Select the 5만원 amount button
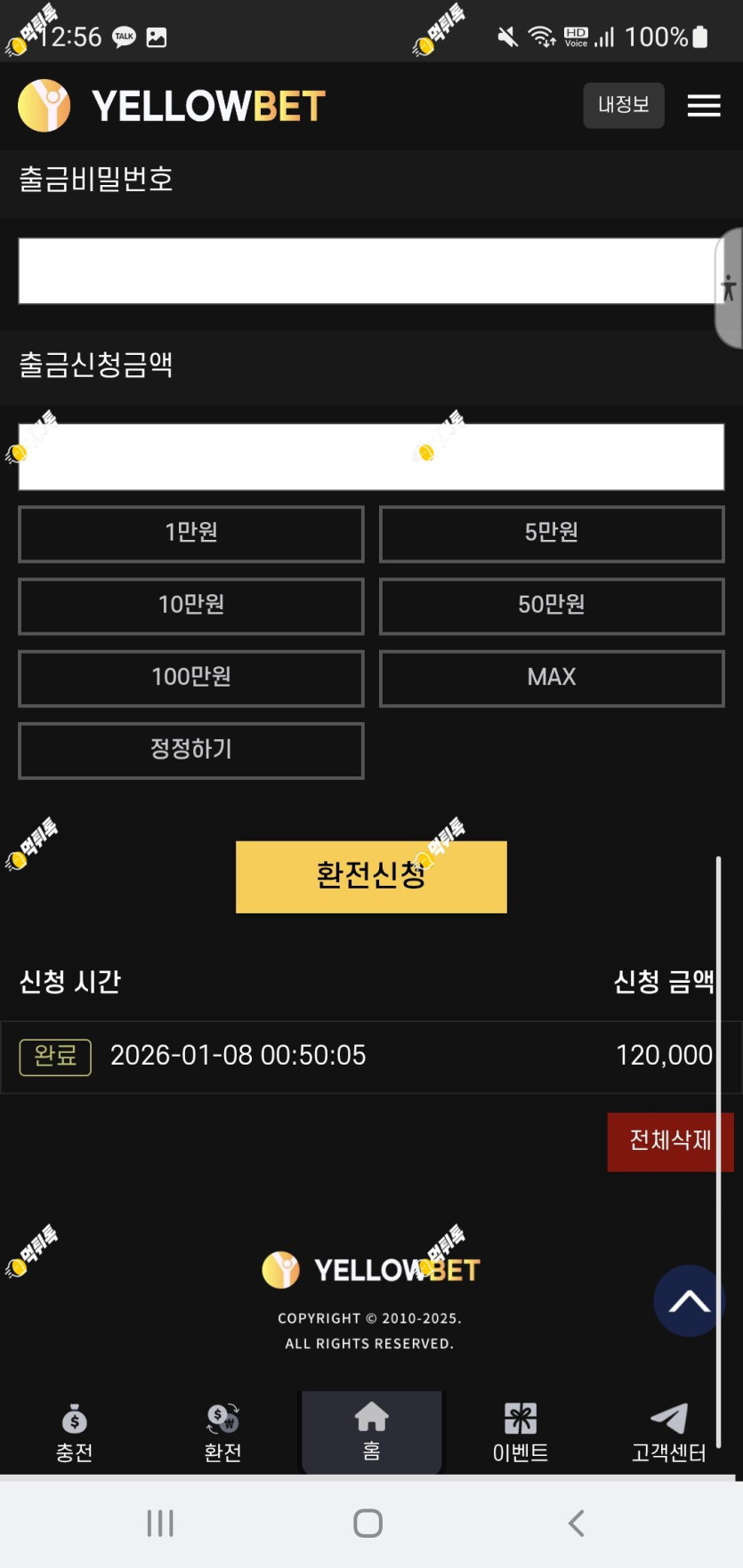The image size is (743, 1568). click(x=552, y=534)
